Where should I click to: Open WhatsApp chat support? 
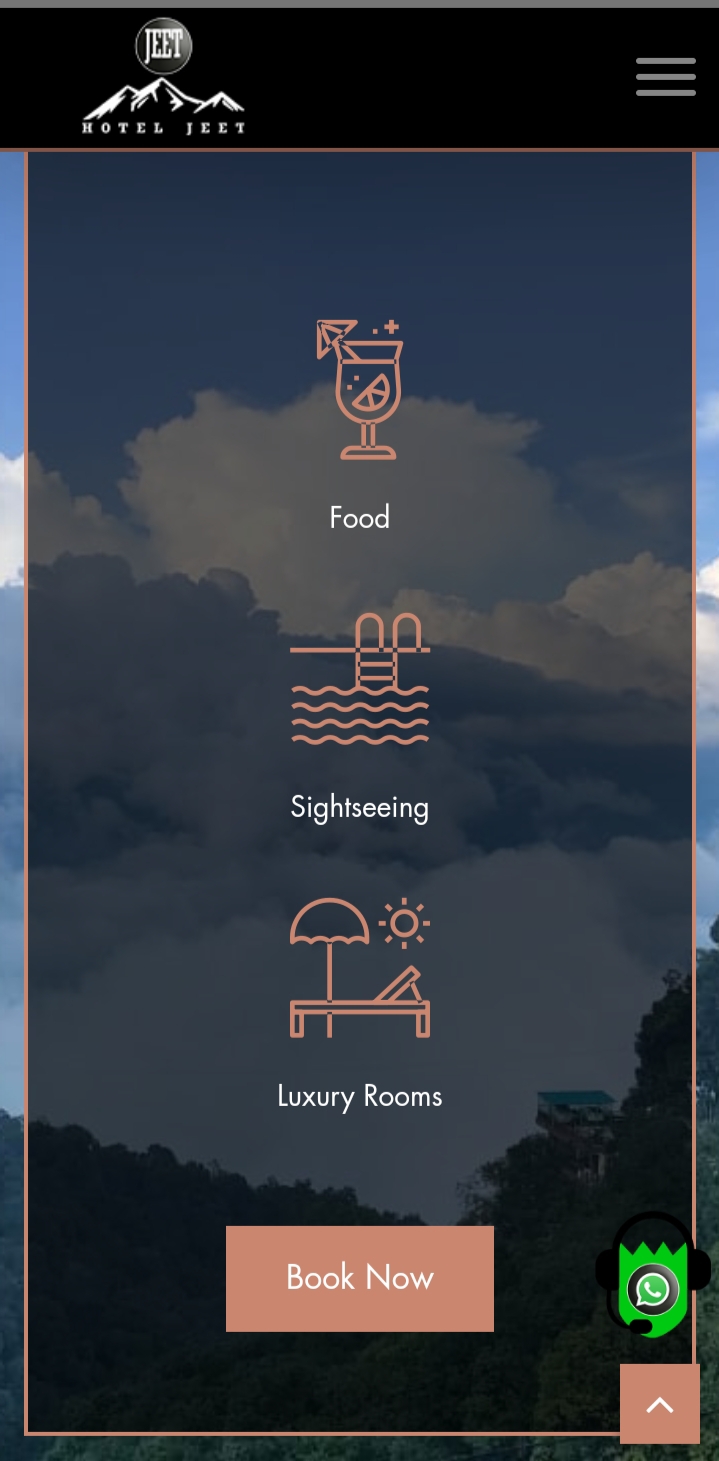[x=653, y=1289]
